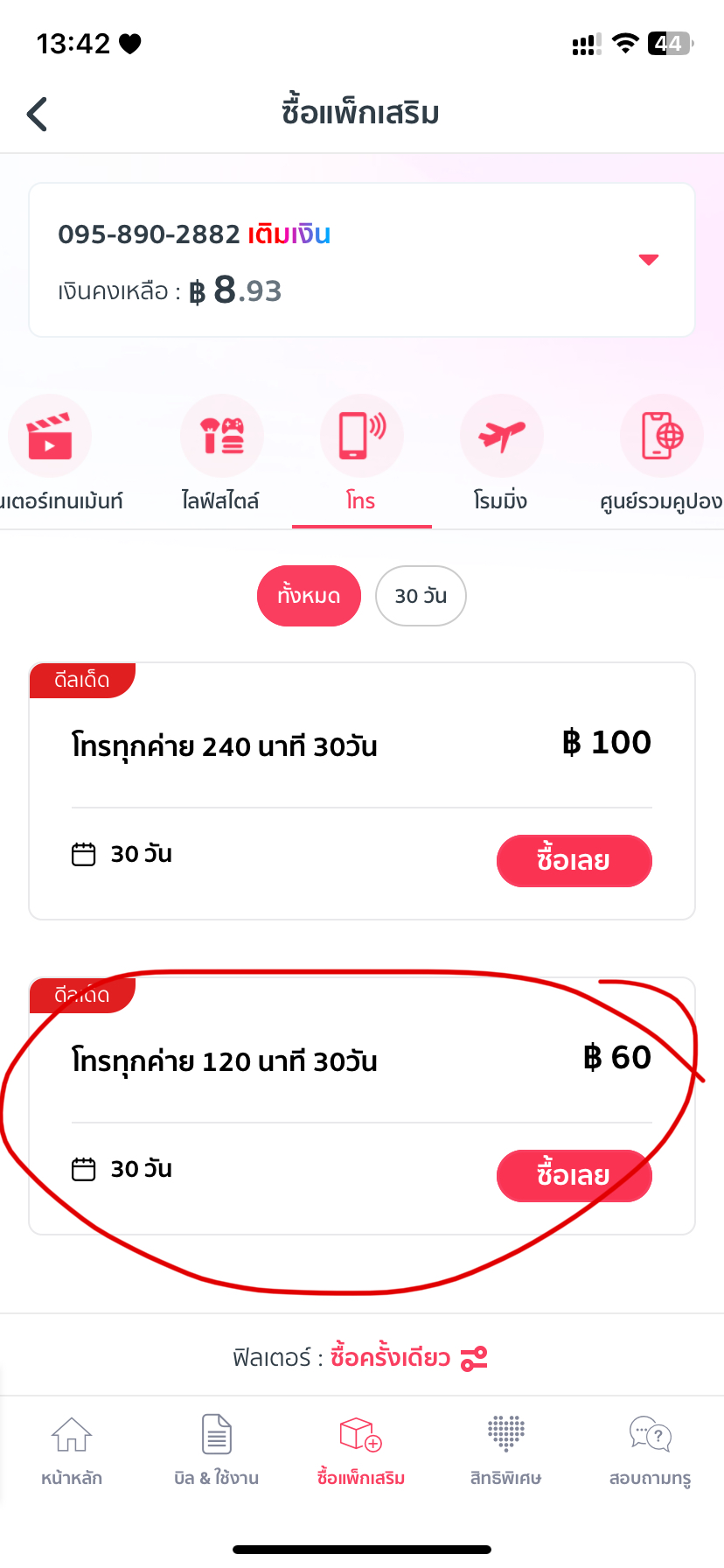Screen dimensions: 724x1568
Task: Go back using the top-left arrow
Action: click(37, 114)
